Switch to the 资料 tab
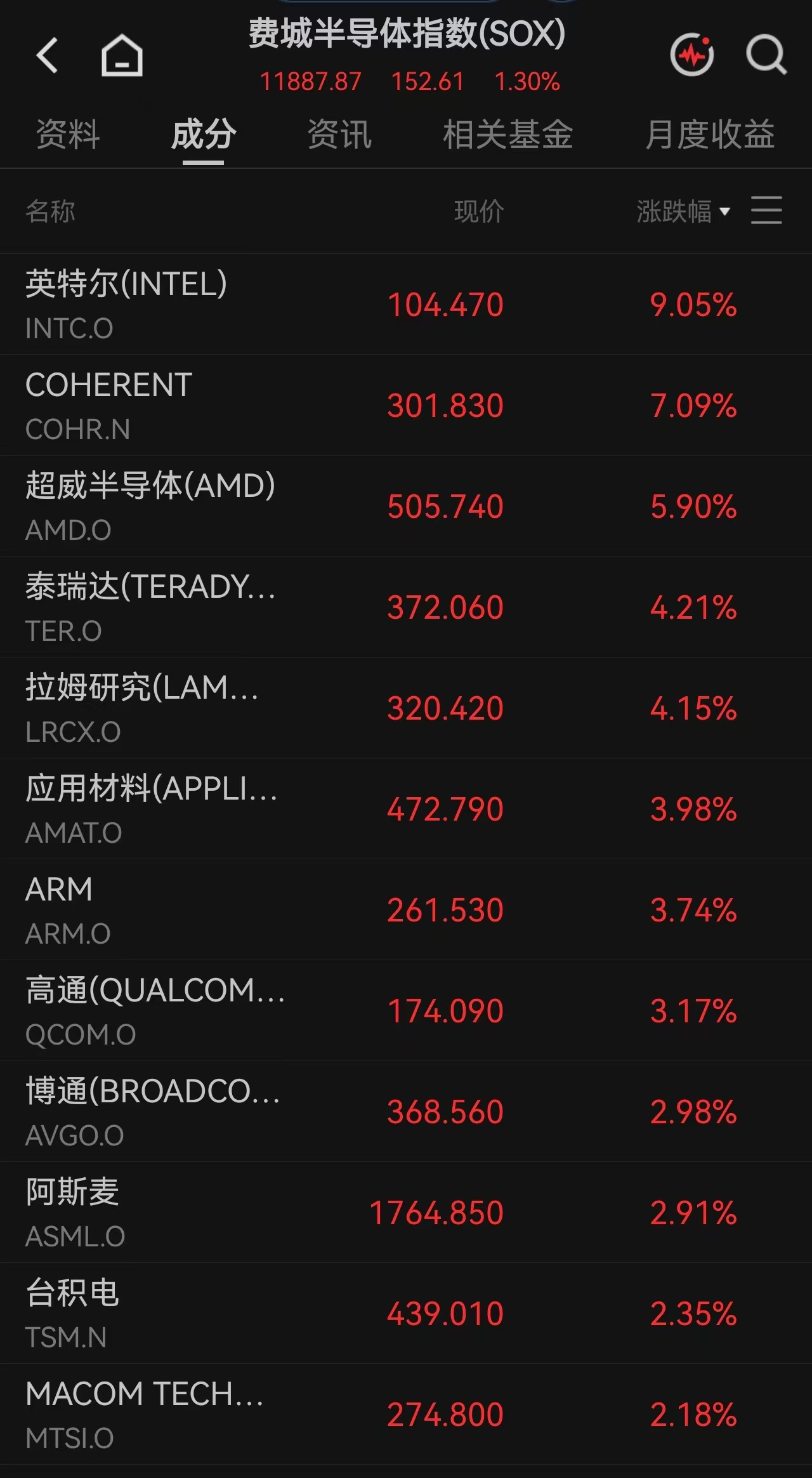 (x=68, y=135)
